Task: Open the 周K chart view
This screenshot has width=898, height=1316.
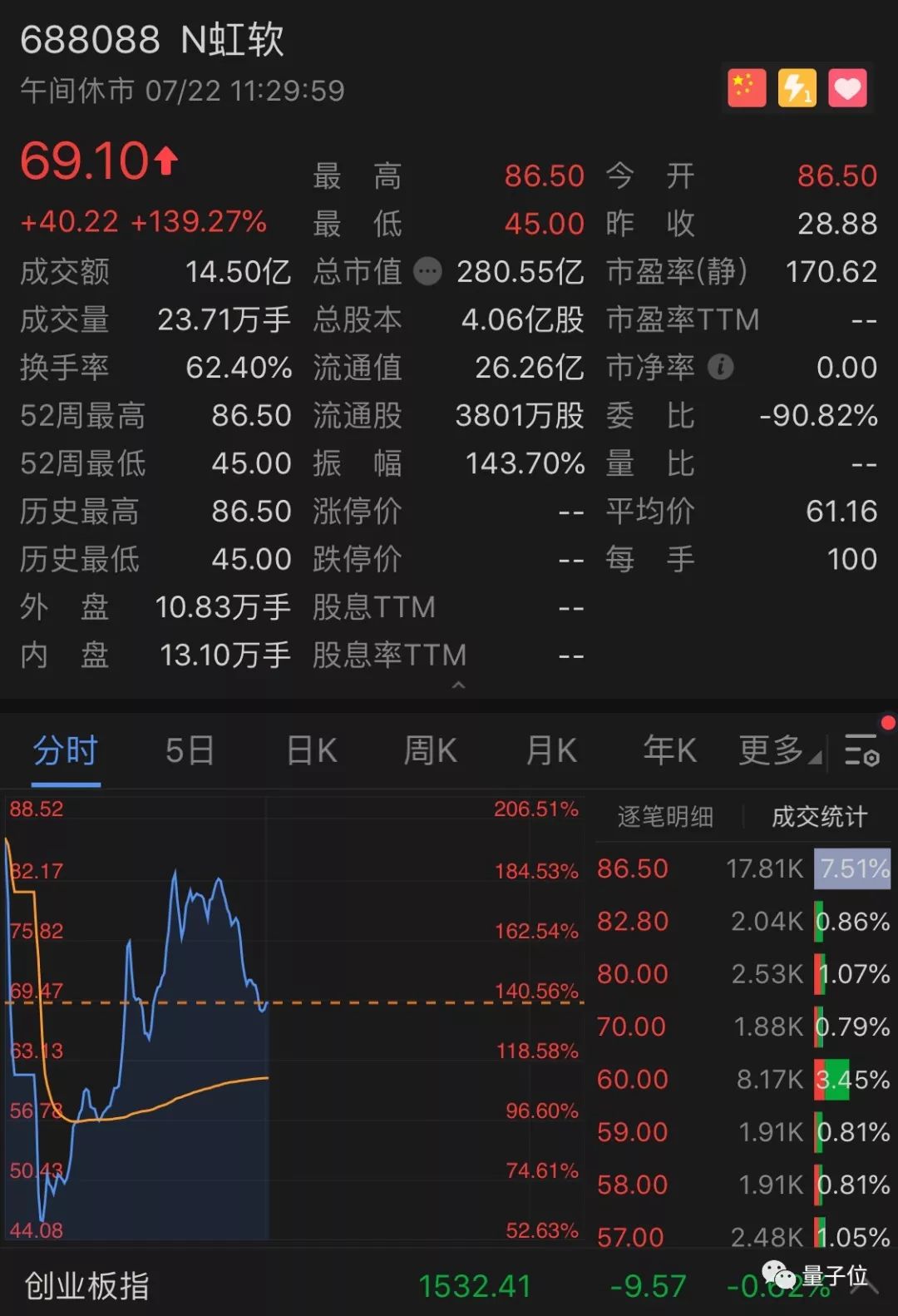Action: tap(430, 751)
